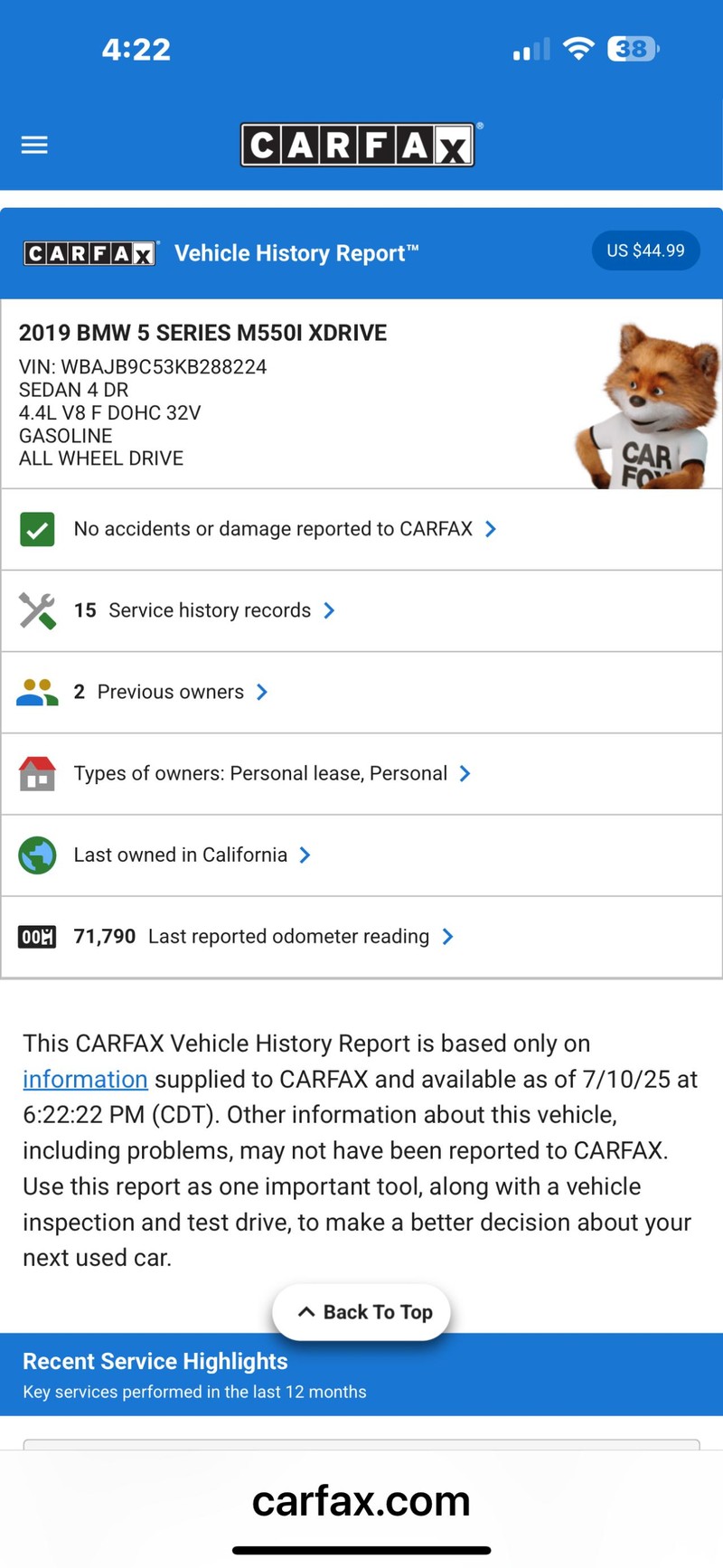
Task: Open the hamburger menu
Action: point(34,145)
